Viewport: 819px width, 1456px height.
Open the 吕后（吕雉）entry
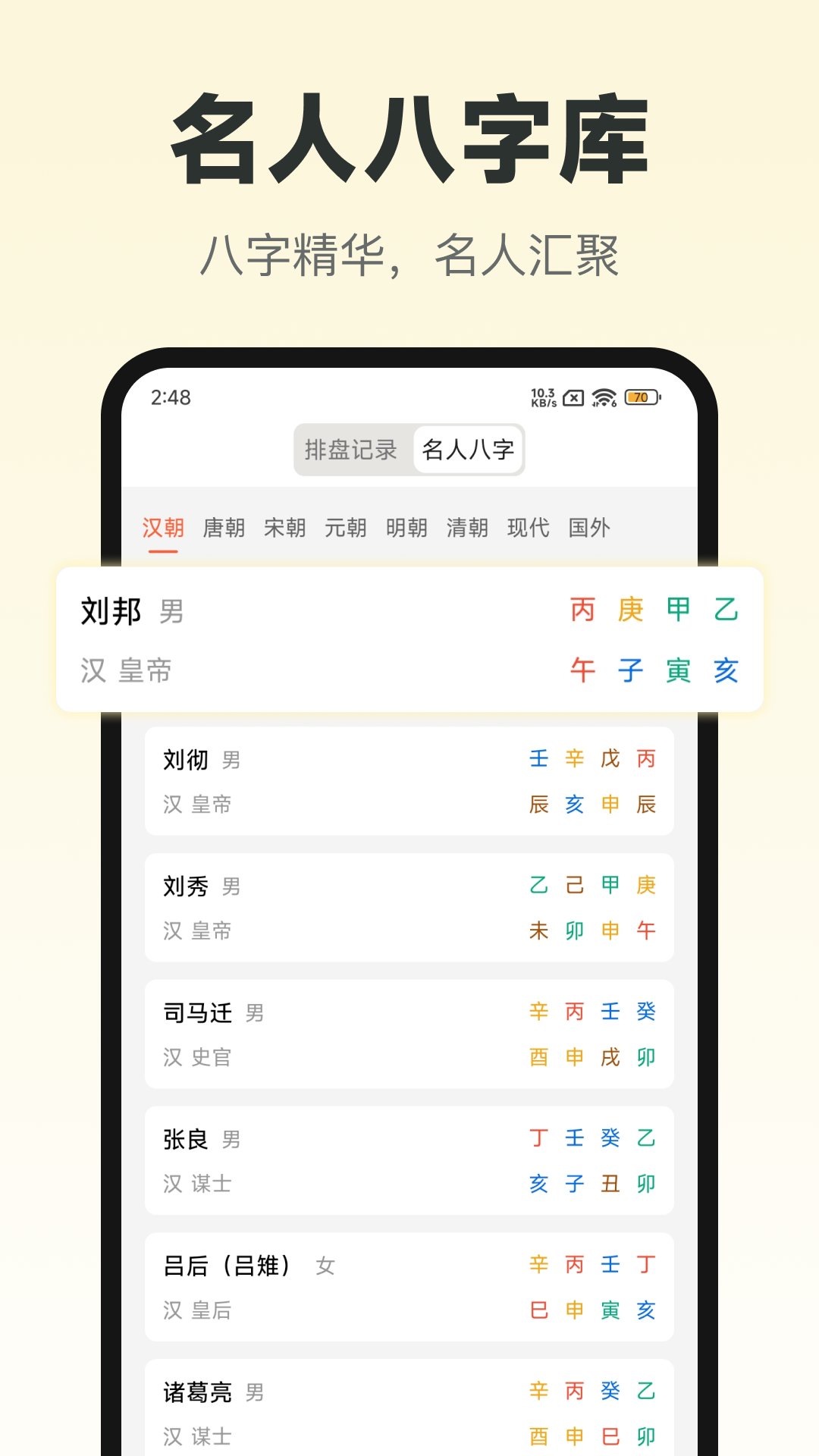coord(409,1287)
